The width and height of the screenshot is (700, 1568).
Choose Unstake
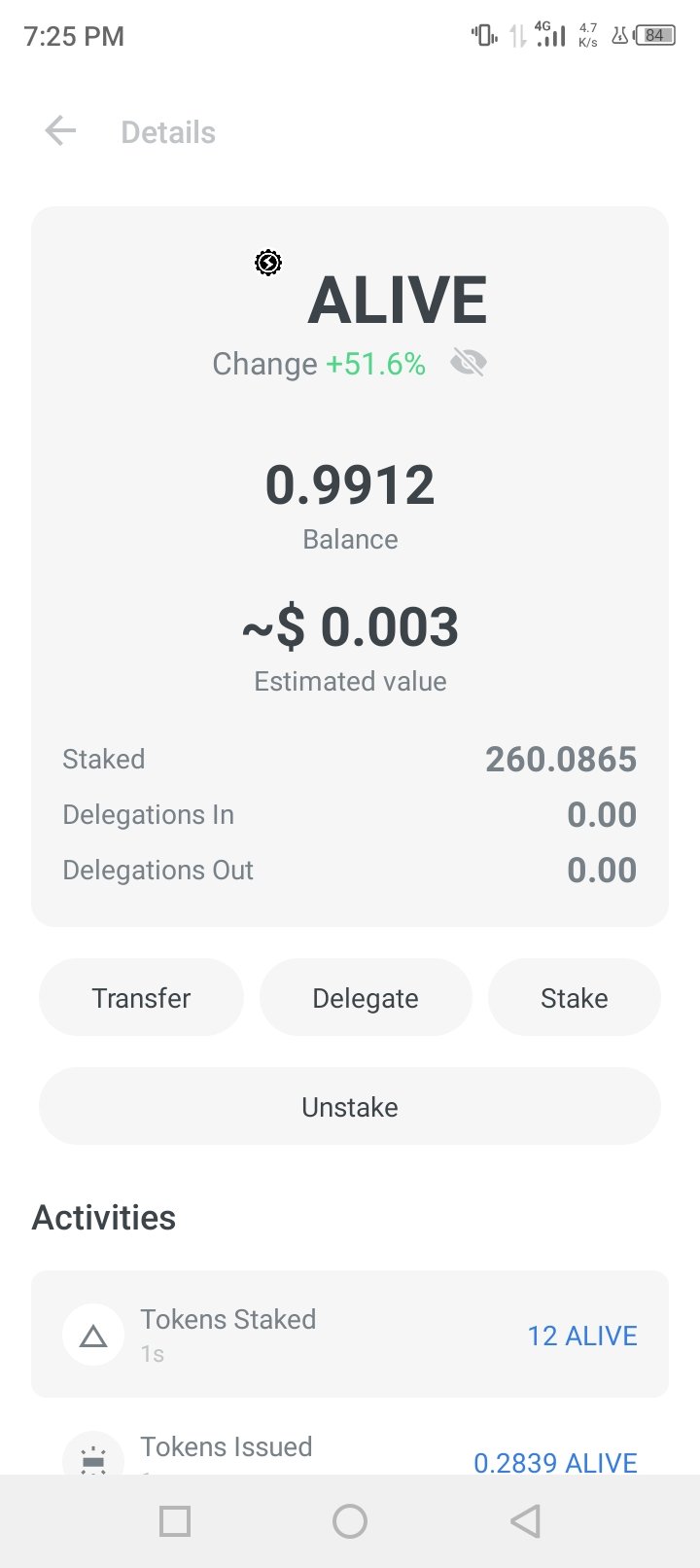(x=350, y=1107)
